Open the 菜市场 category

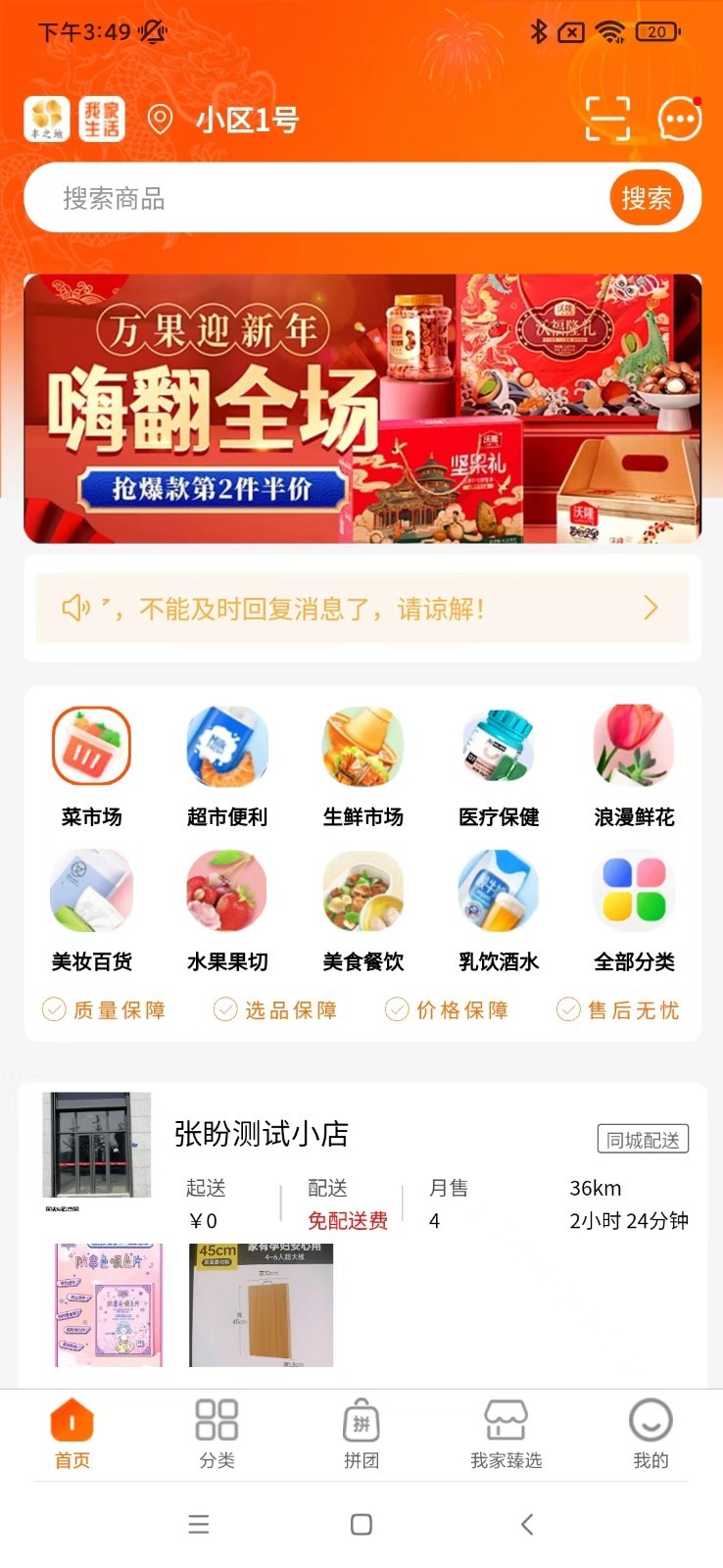pos(91,765)
